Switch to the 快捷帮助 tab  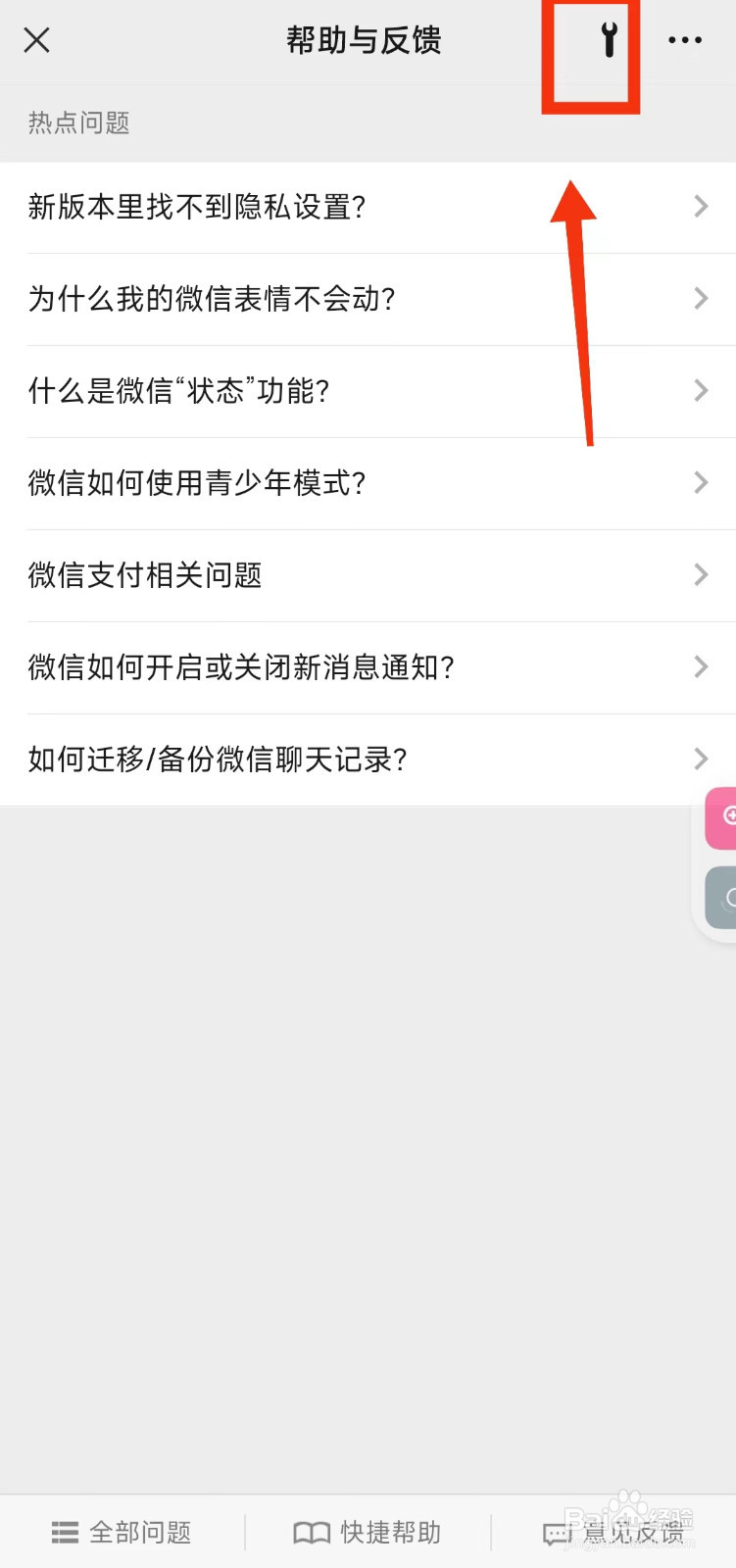[391, 1532]
